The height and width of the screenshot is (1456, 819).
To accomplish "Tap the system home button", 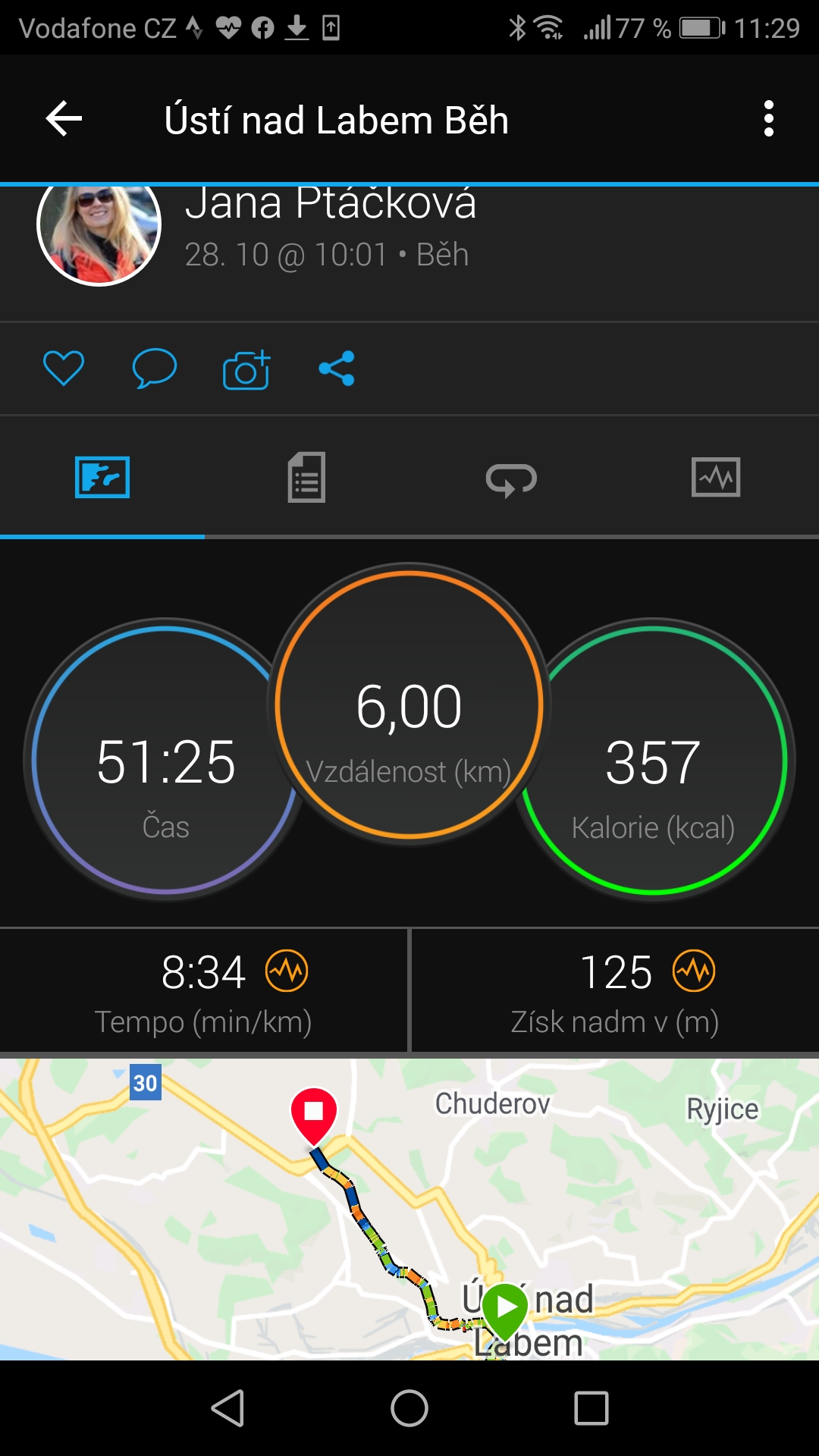I will (x=409, y=1409).
